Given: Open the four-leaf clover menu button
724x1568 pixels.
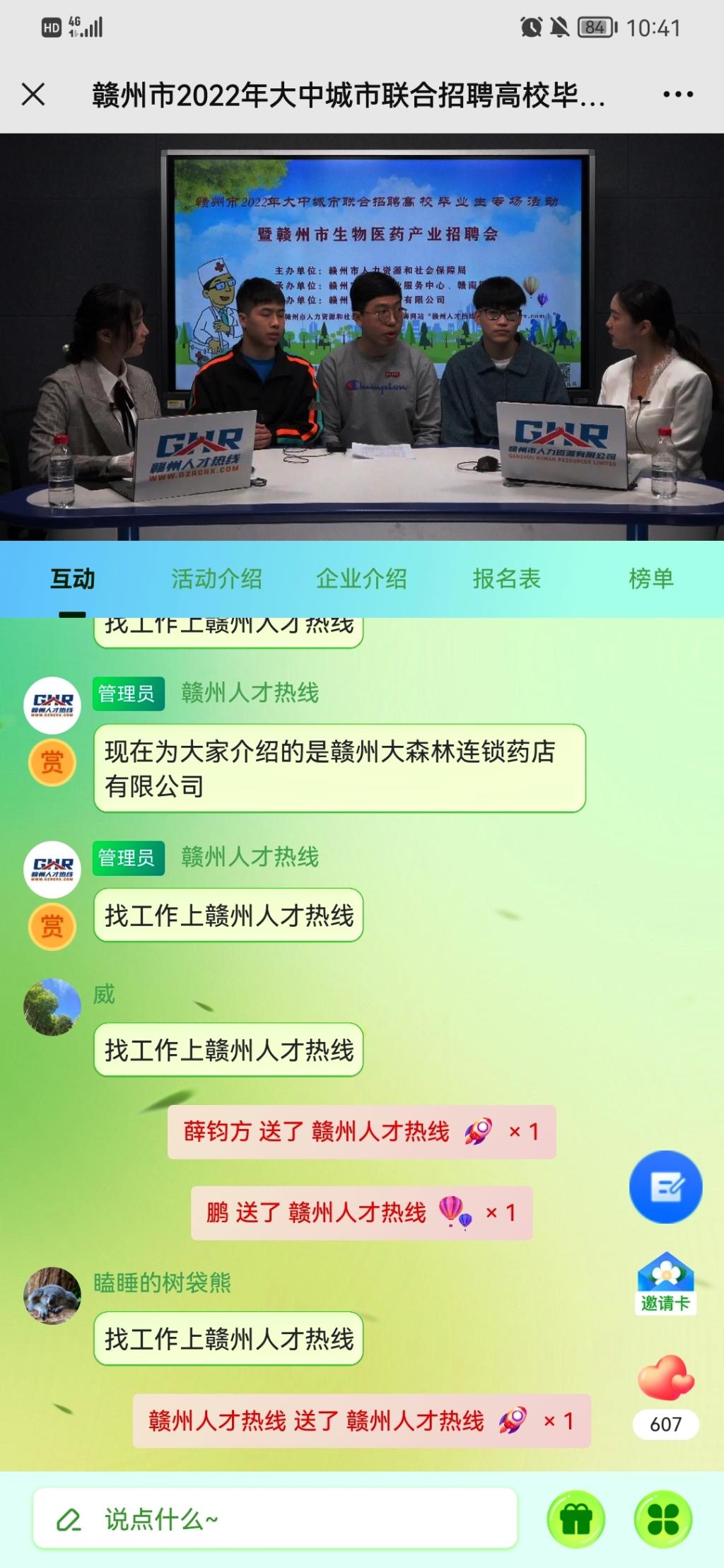Looking at the screenshot, I should click(x=662, y=1519).
